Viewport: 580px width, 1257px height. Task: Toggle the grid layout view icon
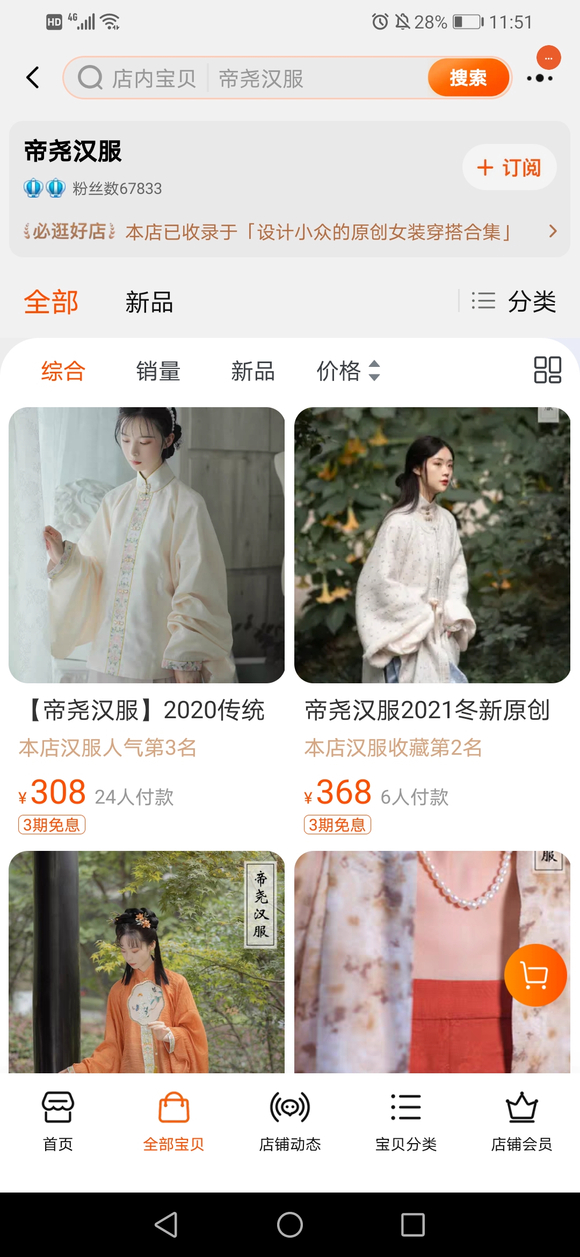click(547, 370)
